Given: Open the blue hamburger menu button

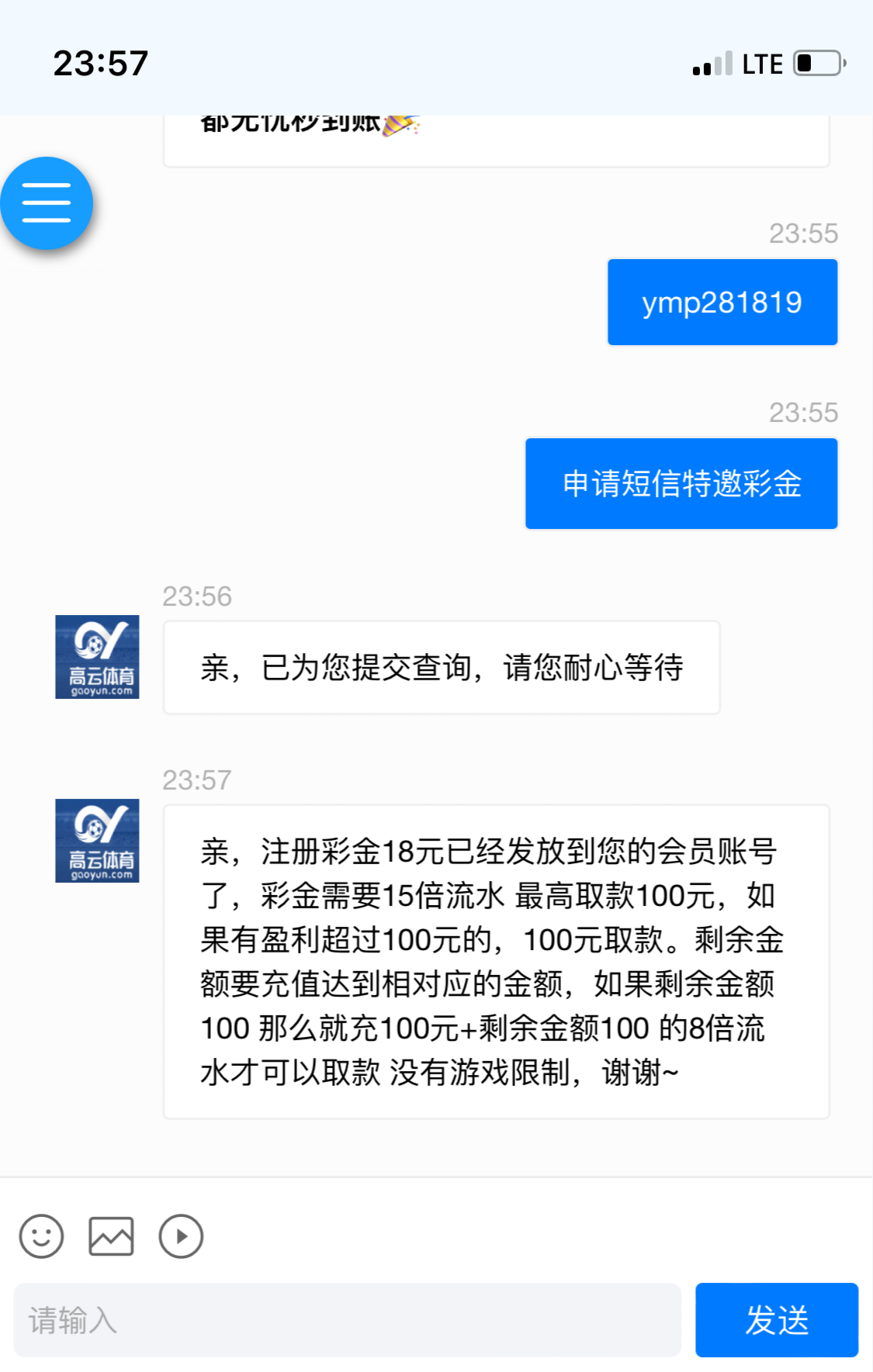Looking at the screenshot, I should click(47, 203).
